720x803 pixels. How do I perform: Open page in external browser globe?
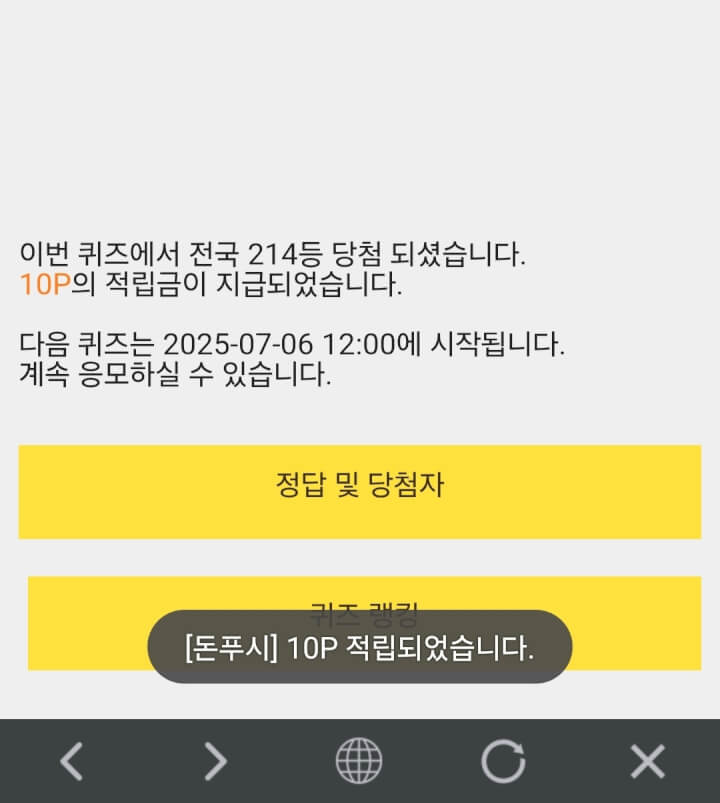(x=358, y=762)
